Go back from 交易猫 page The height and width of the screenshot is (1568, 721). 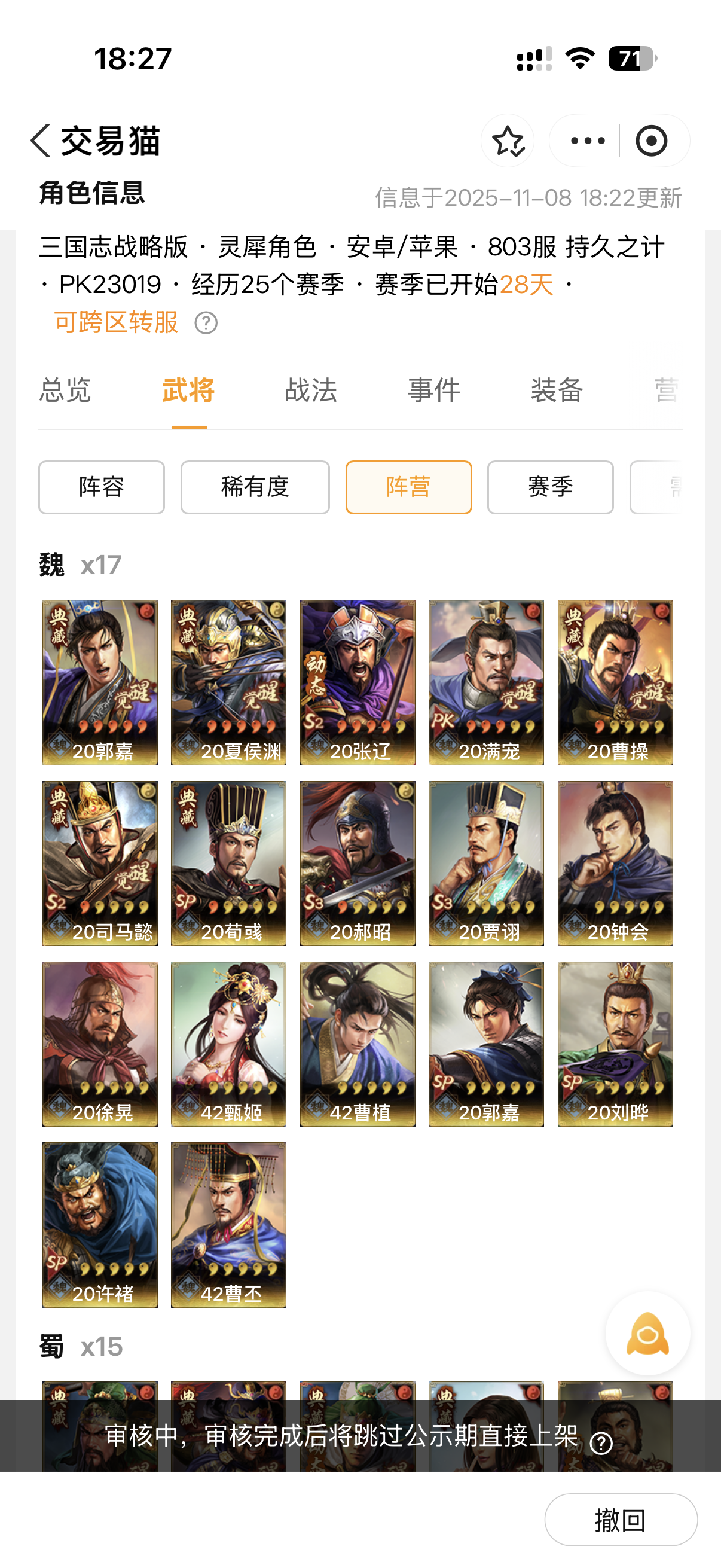[x=41, y=141]
